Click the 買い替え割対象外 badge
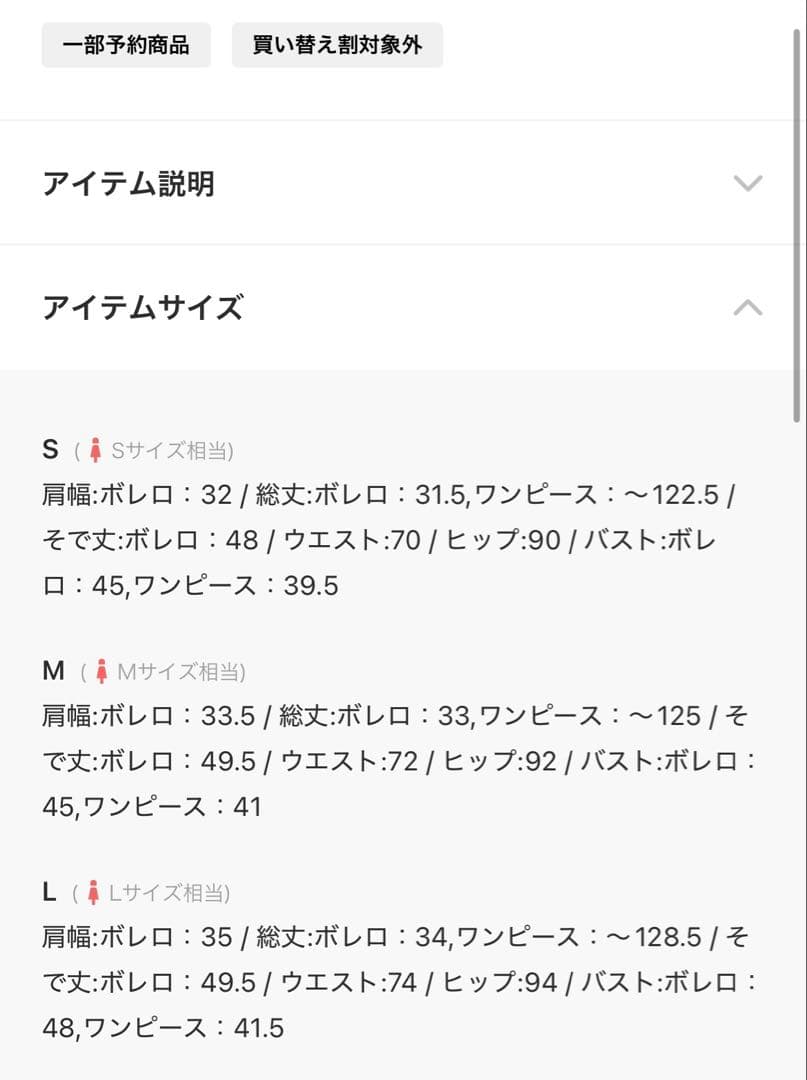This screenshot has width=807, height=1080. tap(337, 45)
